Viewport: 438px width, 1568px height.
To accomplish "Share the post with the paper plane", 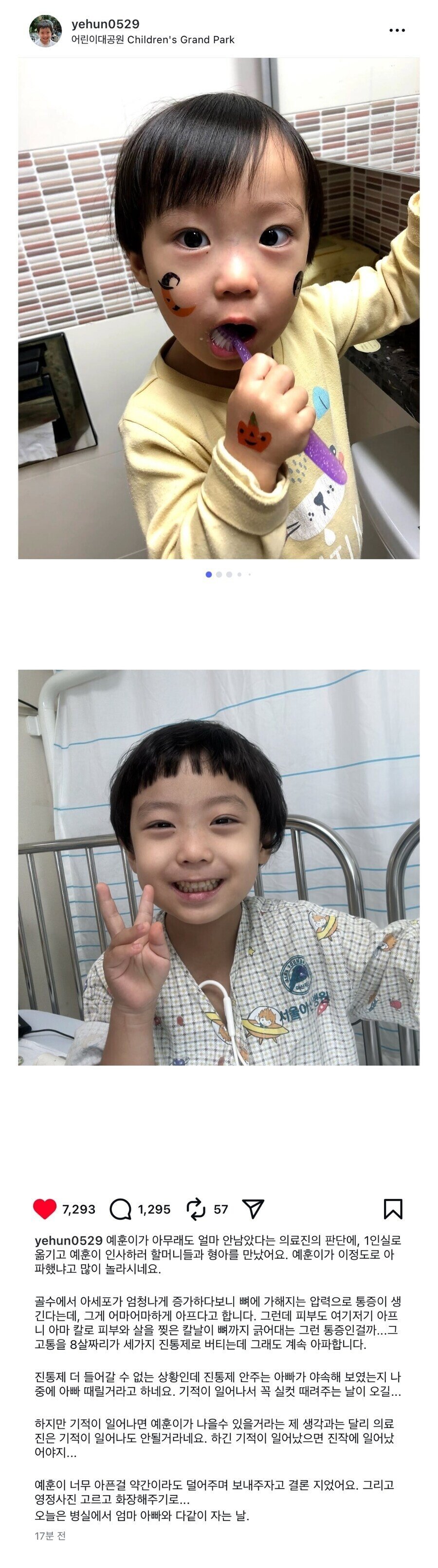I will tap(253, 1209).
